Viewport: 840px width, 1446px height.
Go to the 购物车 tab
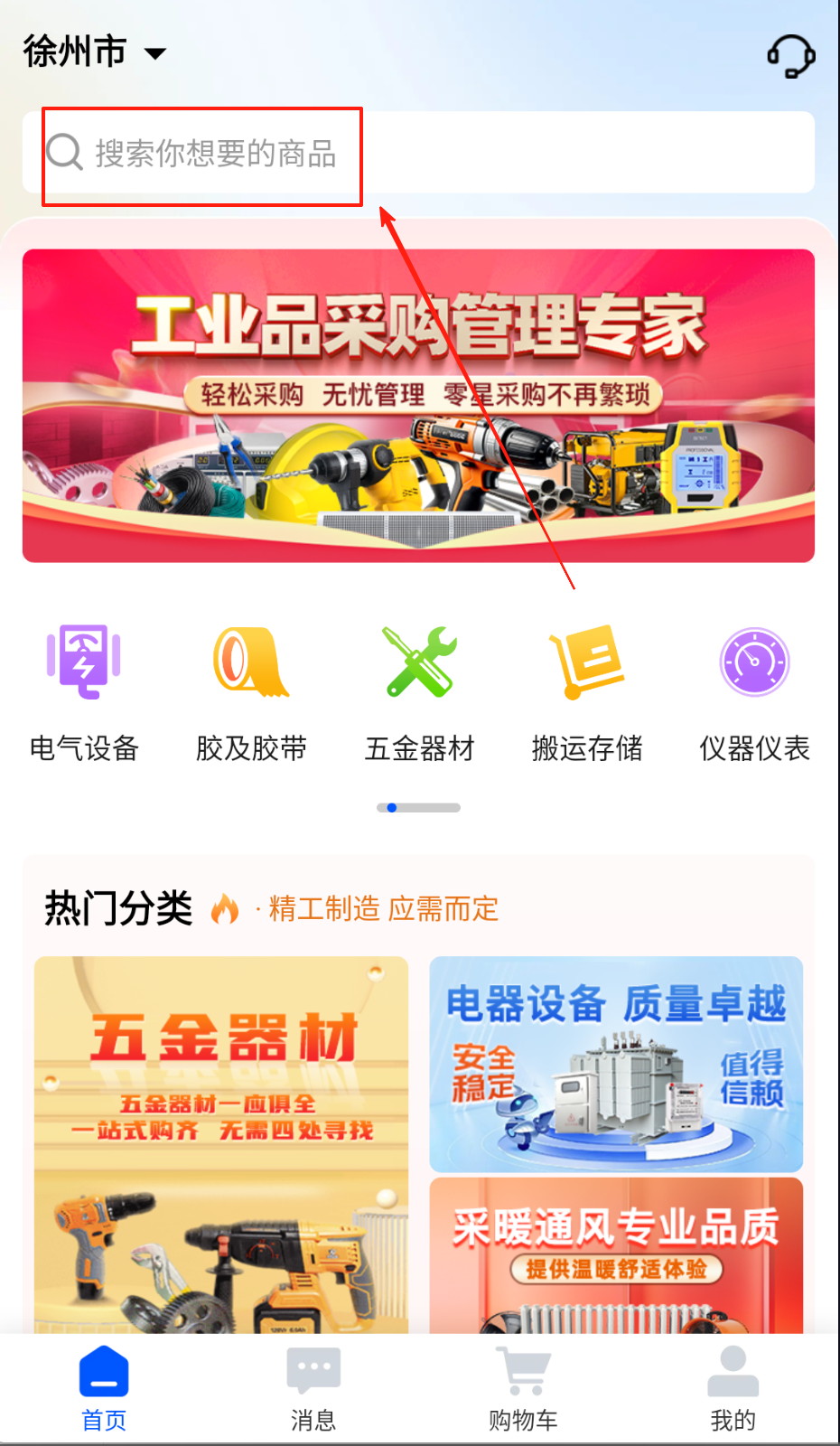click(x=523, y=1389)
